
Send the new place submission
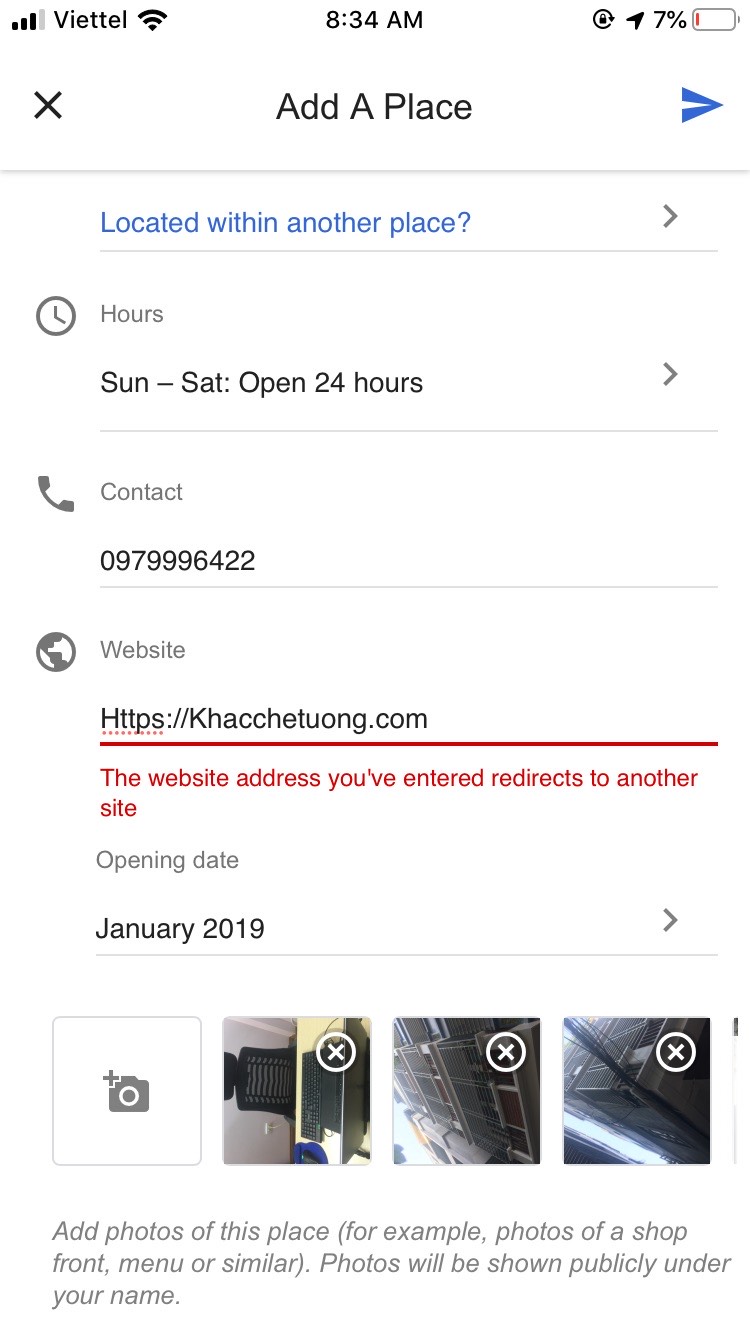coord(701,105)
